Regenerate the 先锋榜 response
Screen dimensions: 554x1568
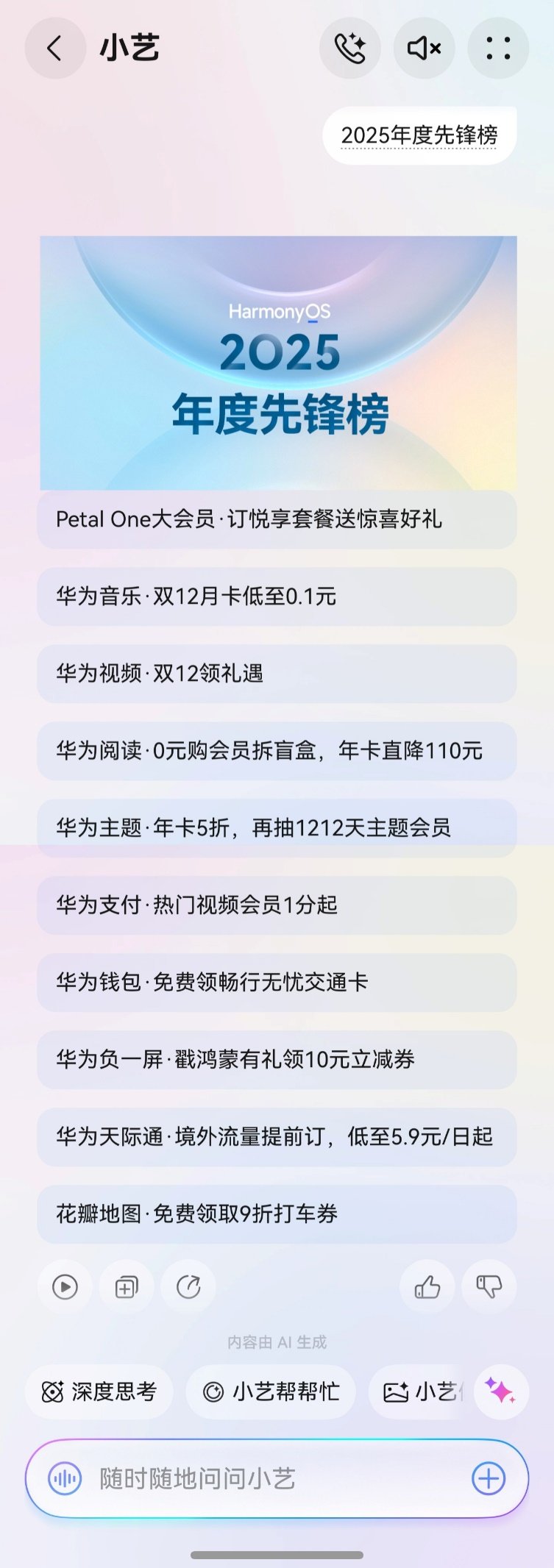(x=188, y=1286)
